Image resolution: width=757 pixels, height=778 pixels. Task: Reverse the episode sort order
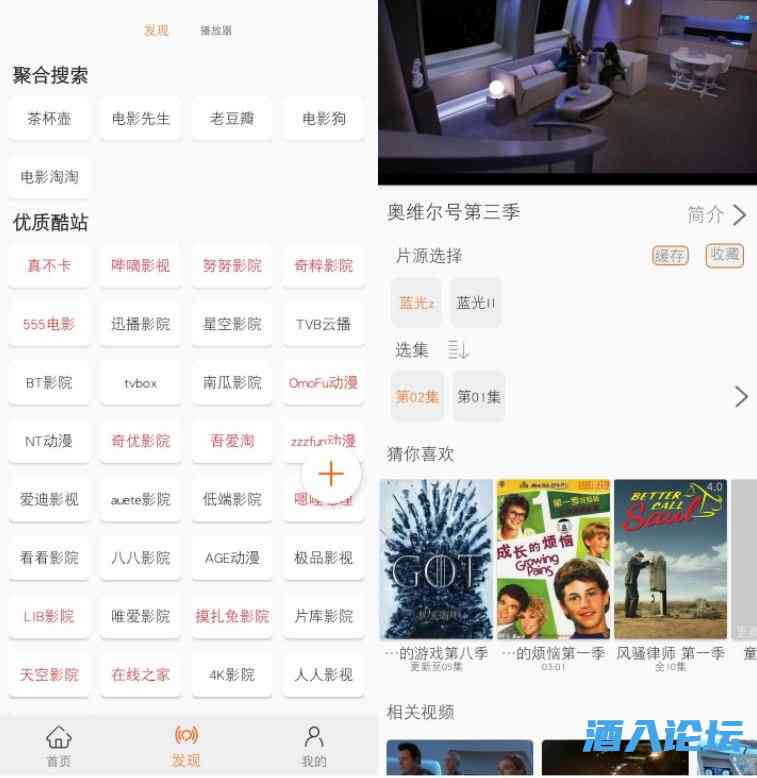[458, 350]
